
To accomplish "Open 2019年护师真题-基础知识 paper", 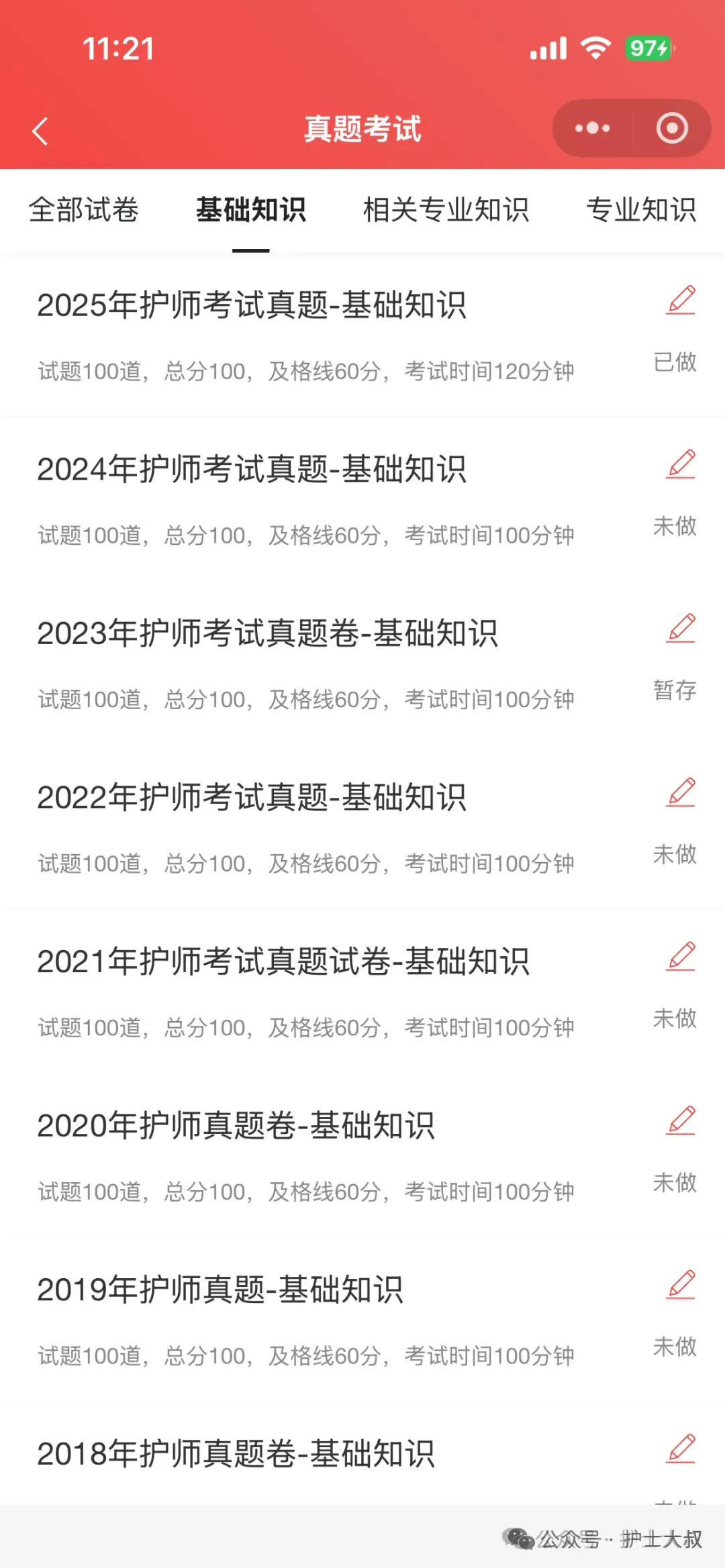I will pos(220,1290).
